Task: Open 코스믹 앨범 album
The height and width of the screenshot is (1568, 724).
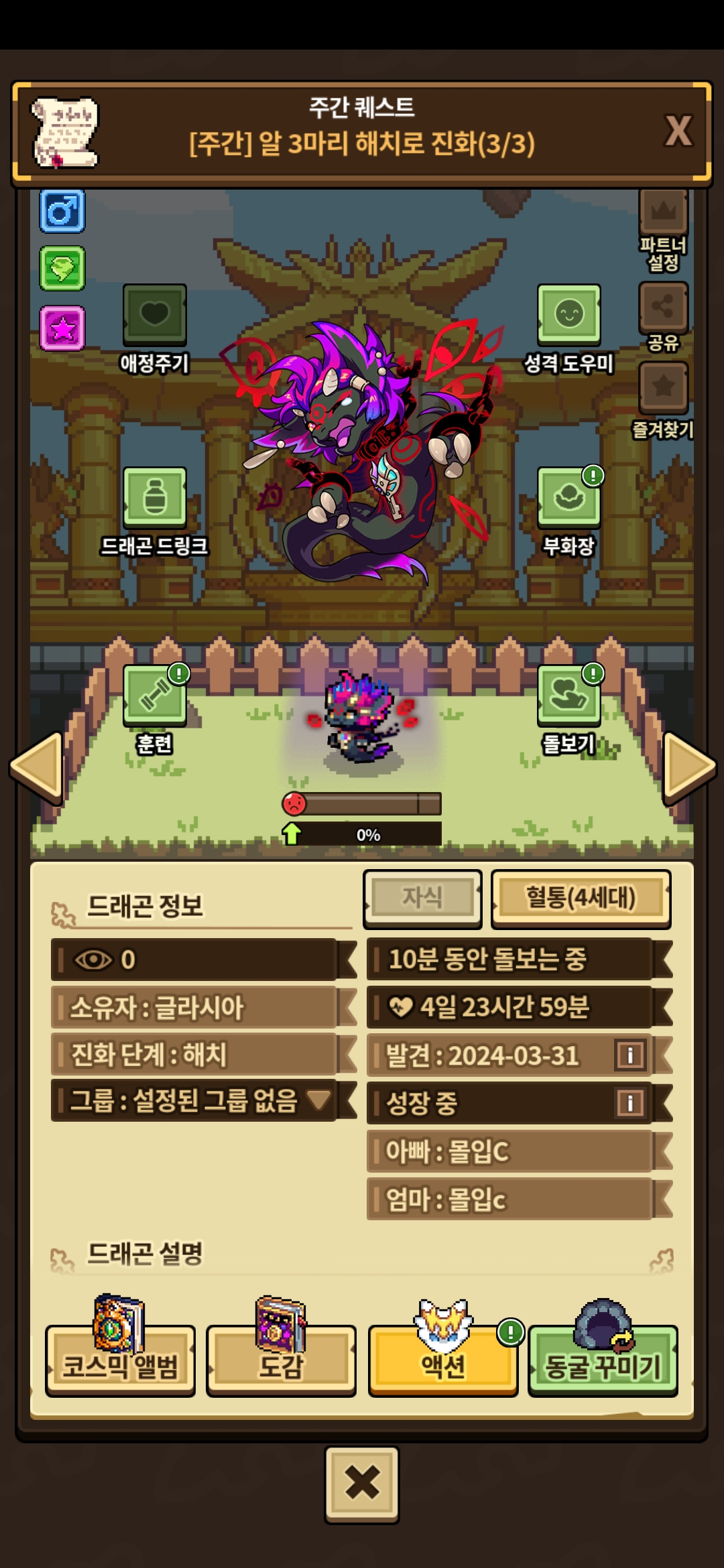Action: pyautogui.click(x=120, y=1361)
